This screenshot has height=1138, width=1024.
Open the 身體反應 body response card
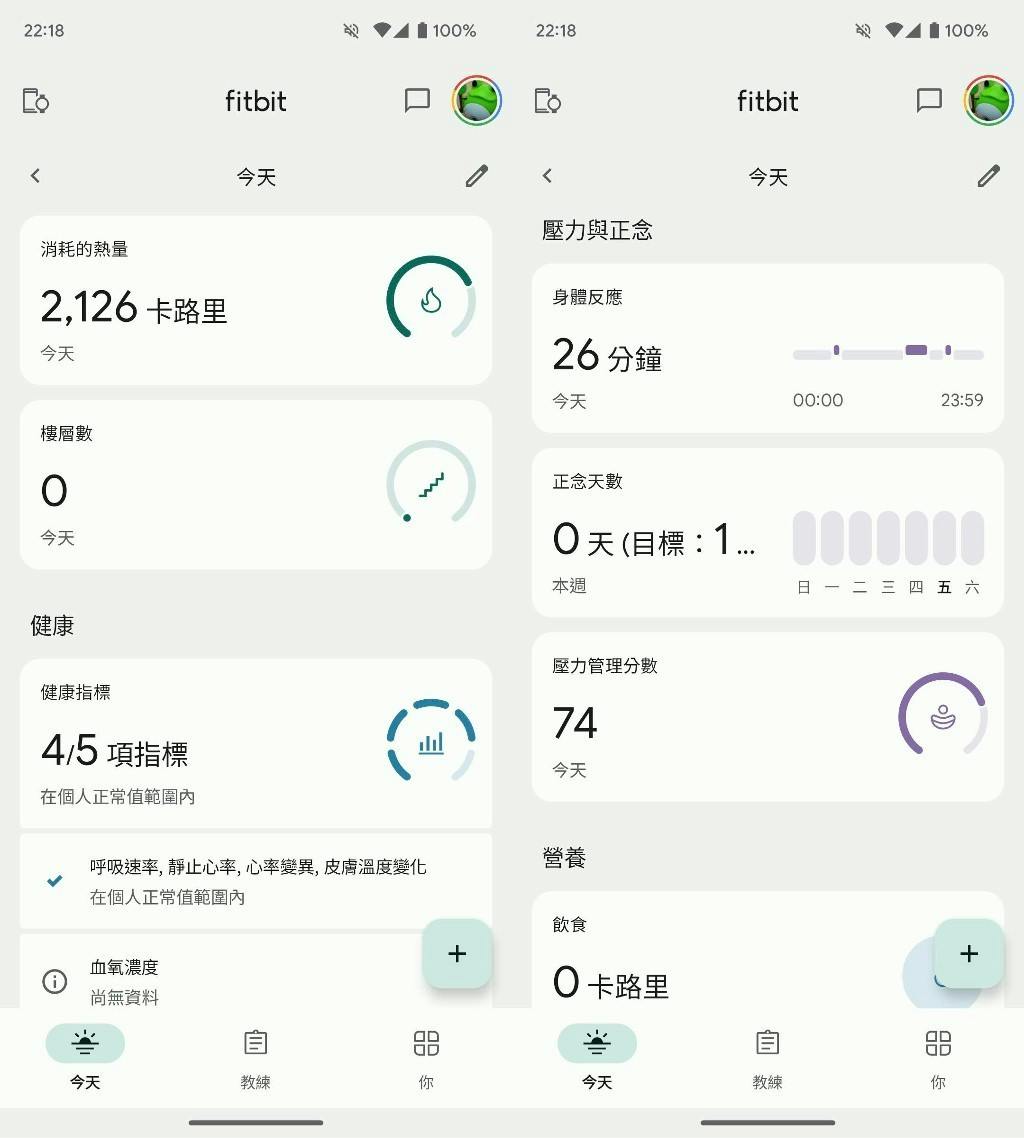coord(767,348)
